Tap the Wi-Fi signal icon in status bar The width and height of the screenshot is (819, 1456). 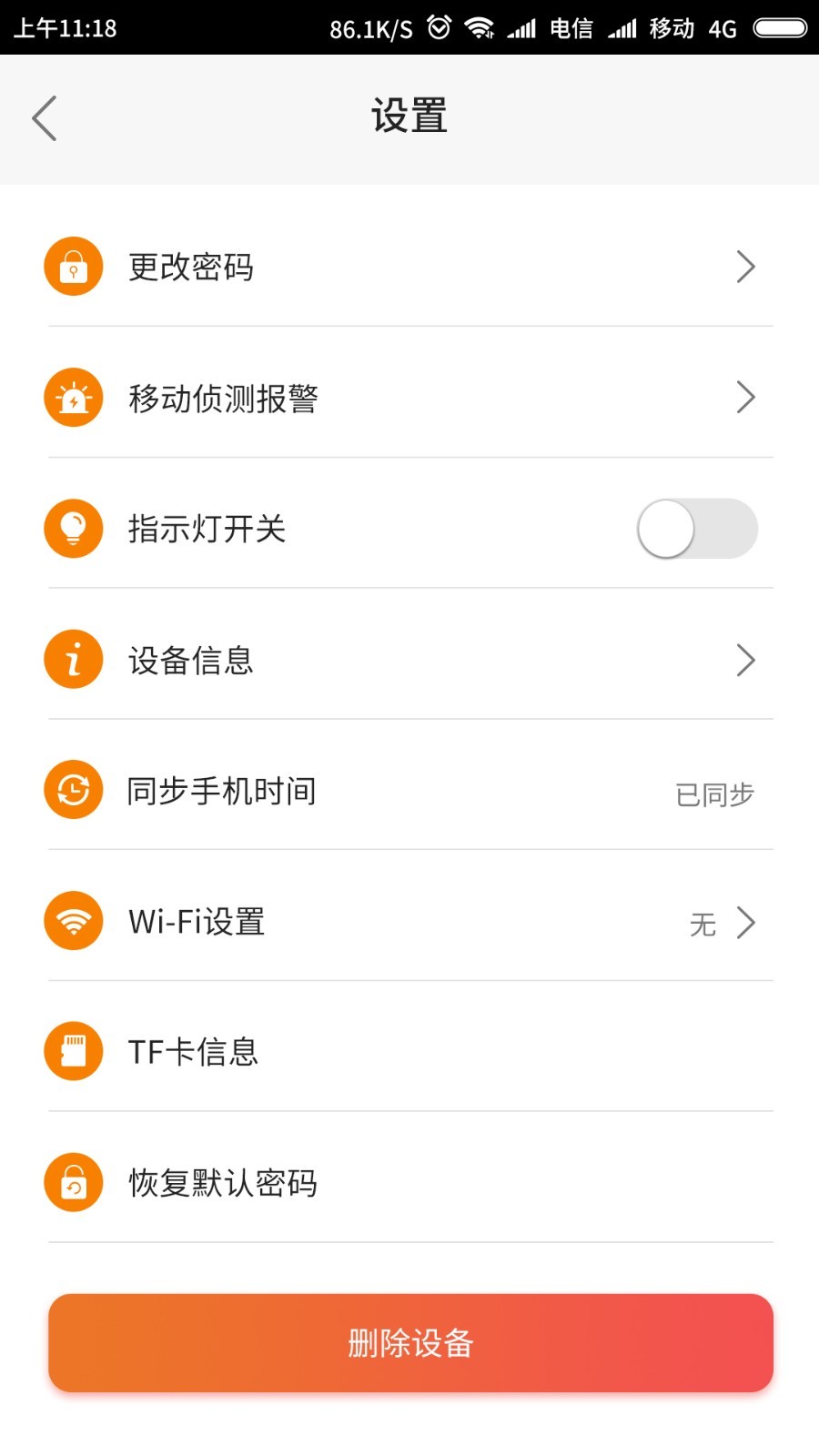480,27
